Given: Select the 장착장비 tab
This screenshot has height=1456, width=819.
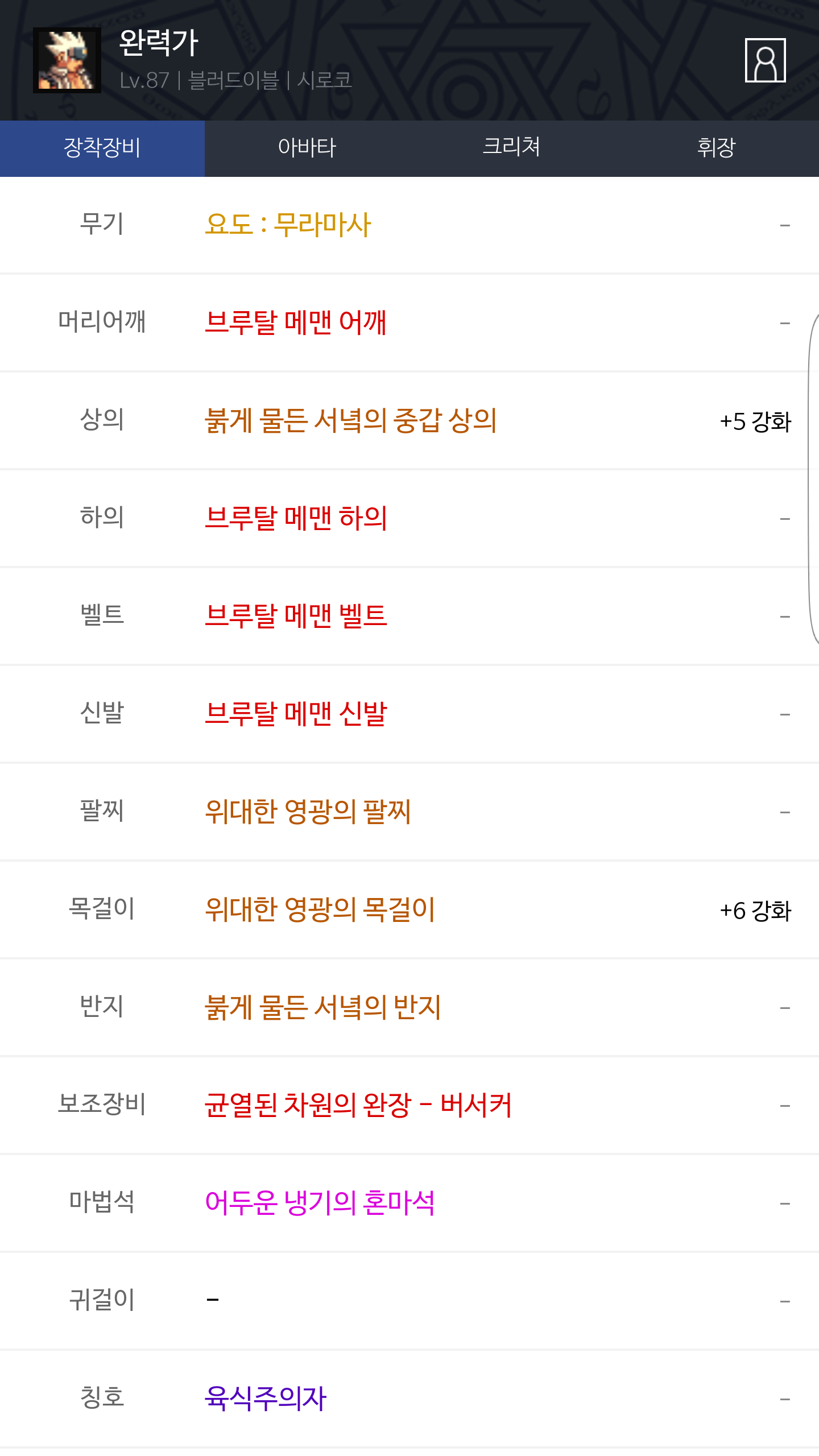Looking at the screenshot, I should [x=102, y=148].
